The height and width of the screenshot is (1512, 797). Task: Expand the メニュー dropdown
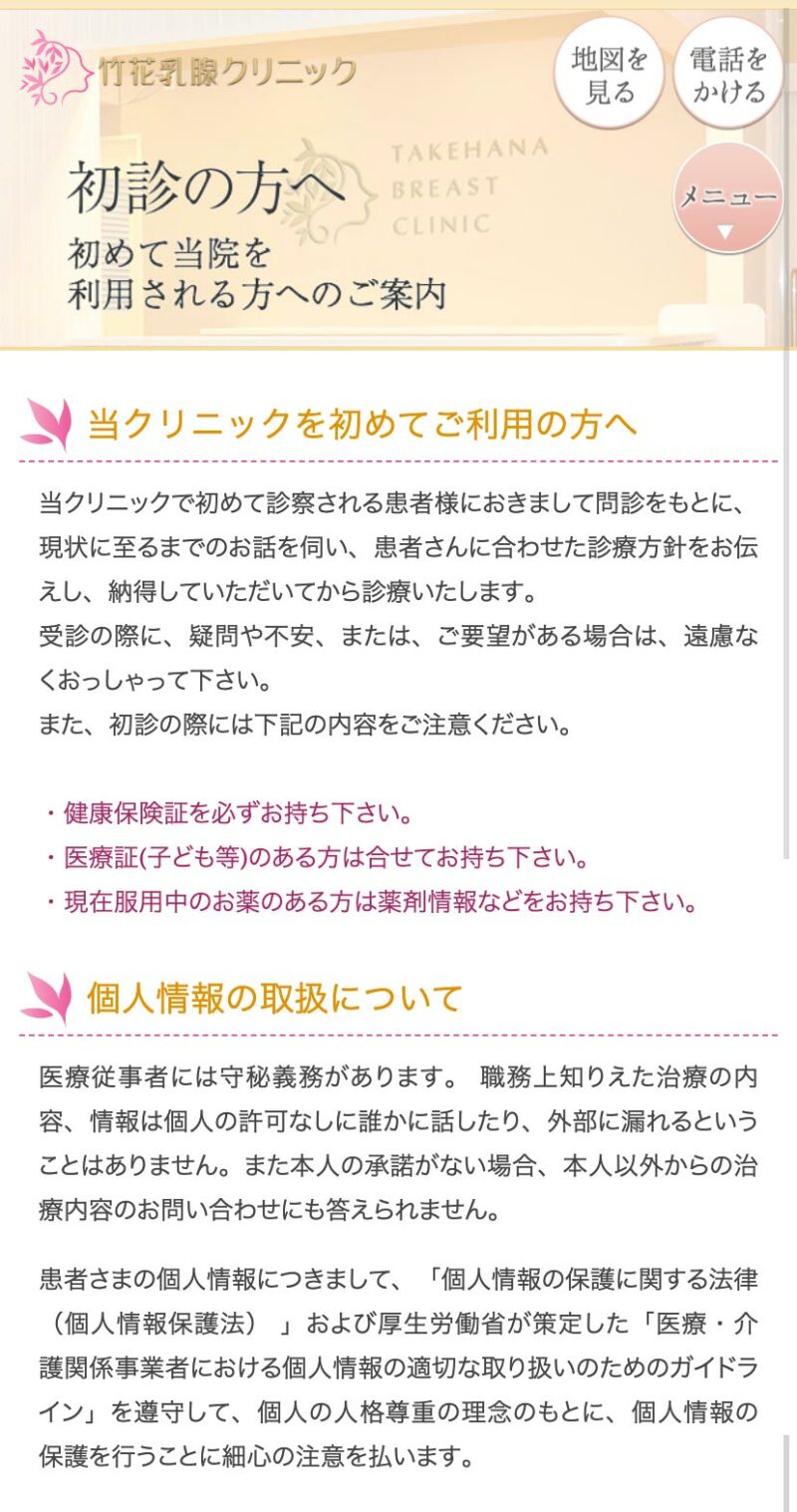tap(728, 199)
